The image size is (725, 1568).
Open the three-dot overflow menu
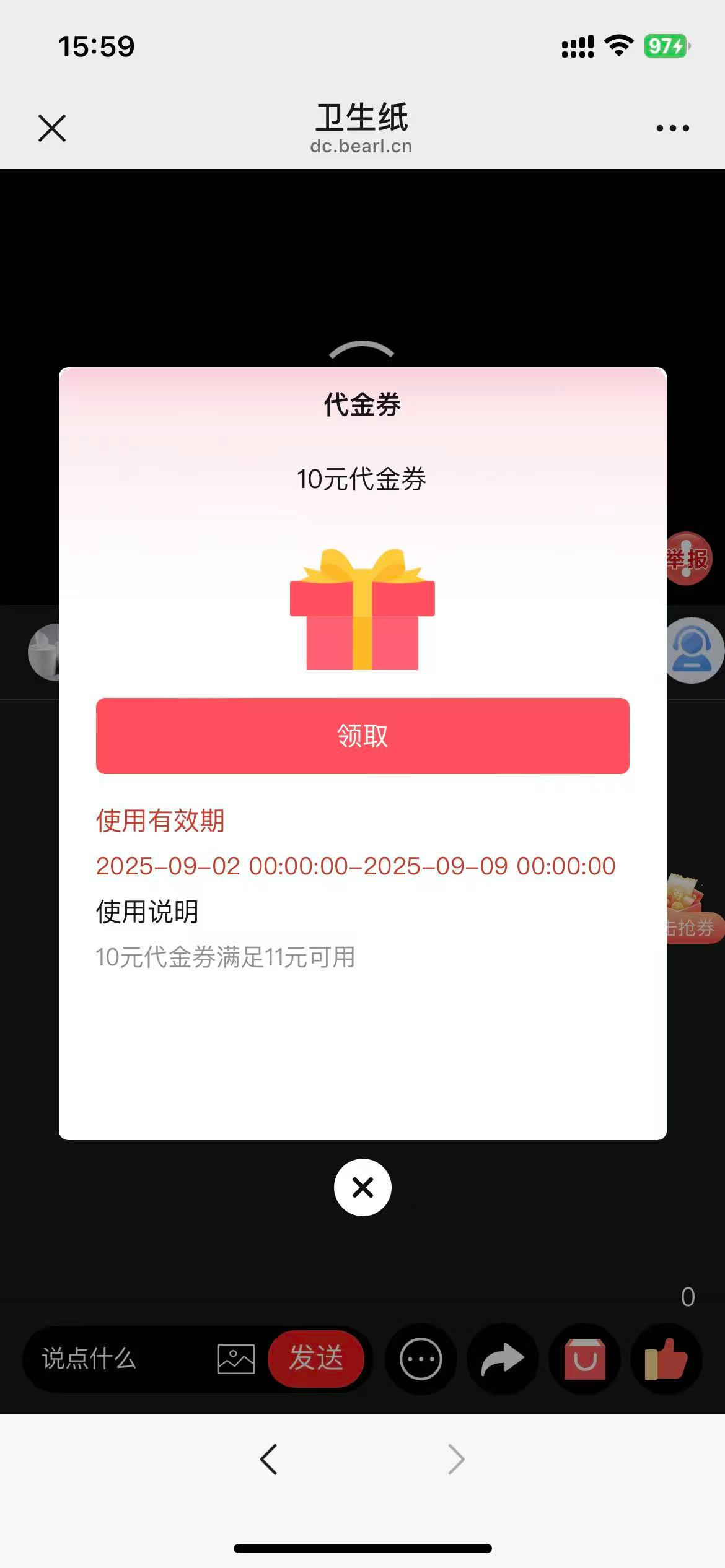[x=672, y=128]
